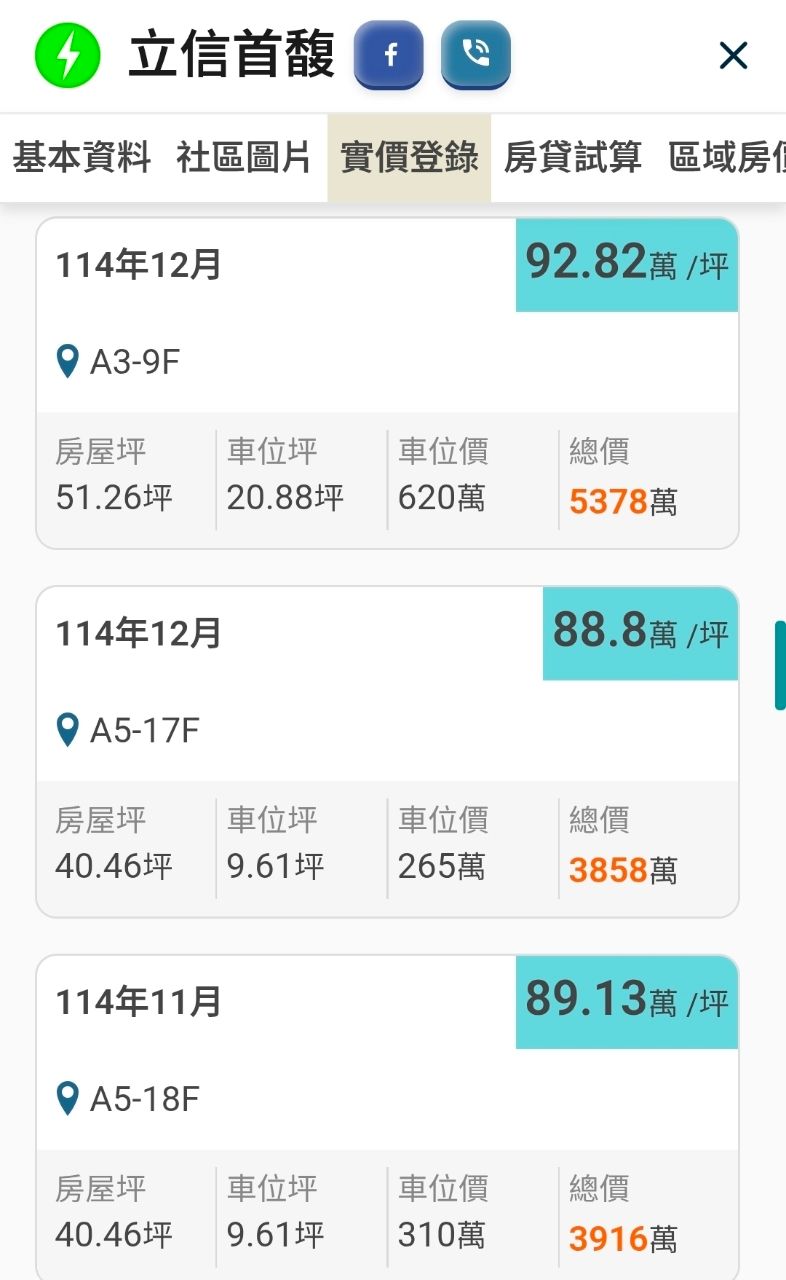Click the location pin beside A5-18F

coord(67,1098)
